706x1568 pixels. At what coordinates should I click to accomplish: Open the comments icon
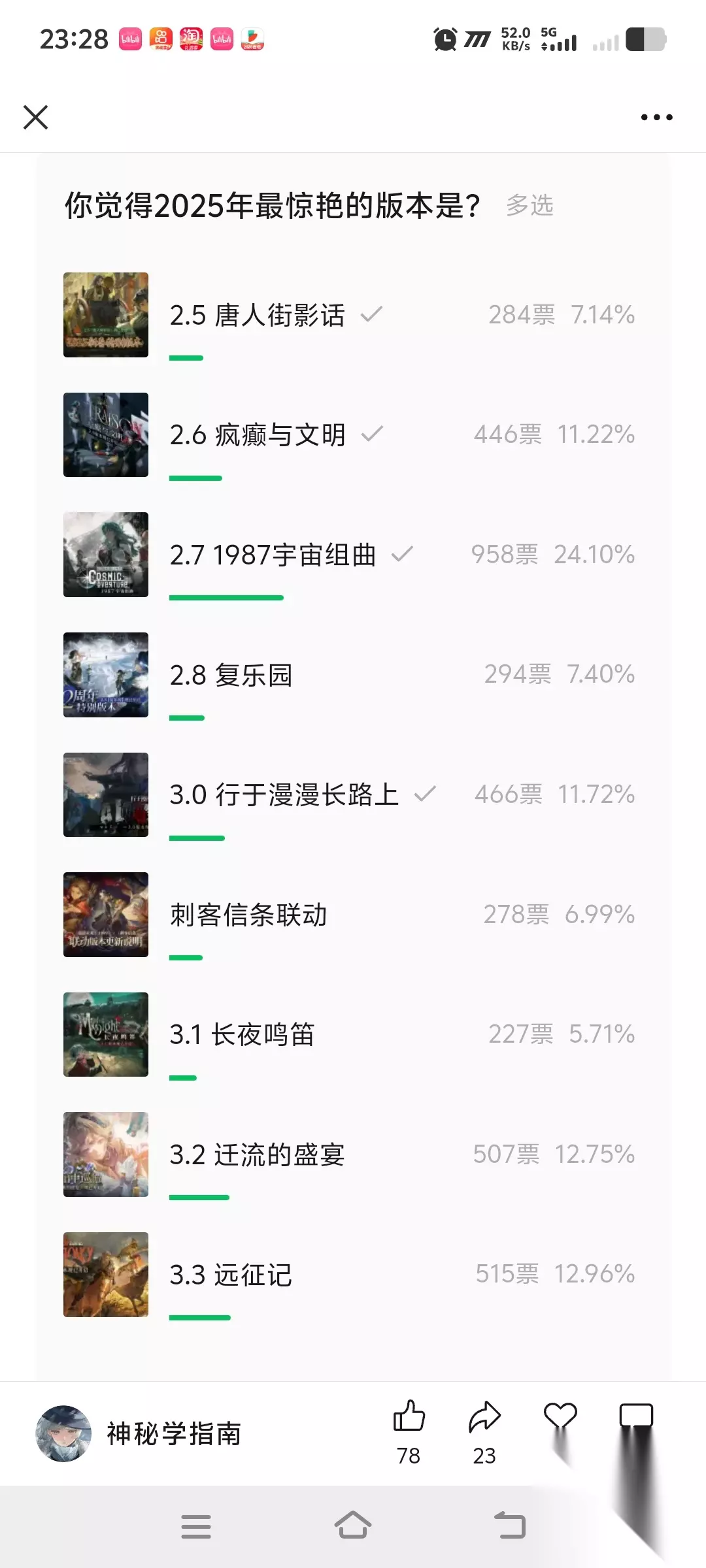coord(636,1416)
